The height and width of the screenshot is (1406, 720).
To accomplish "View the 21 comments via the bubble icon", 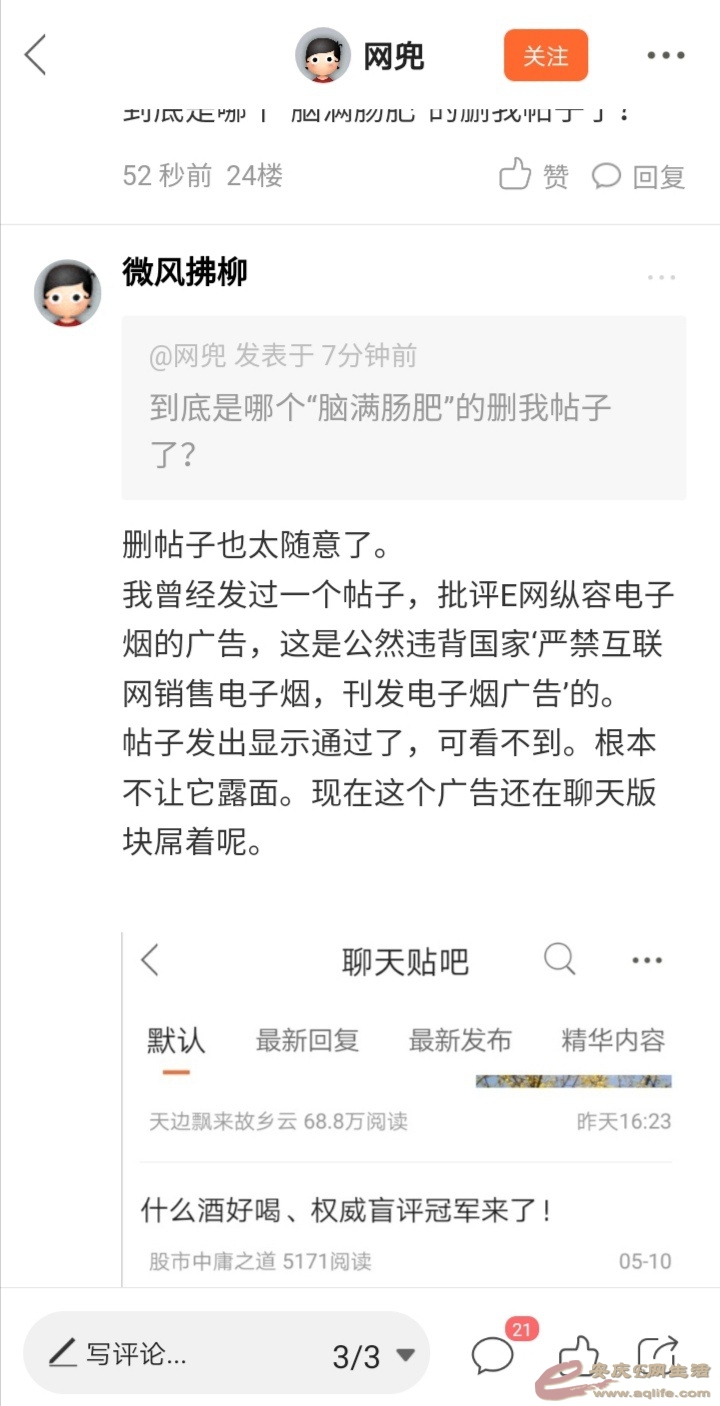I will [x=494, y=1354].
